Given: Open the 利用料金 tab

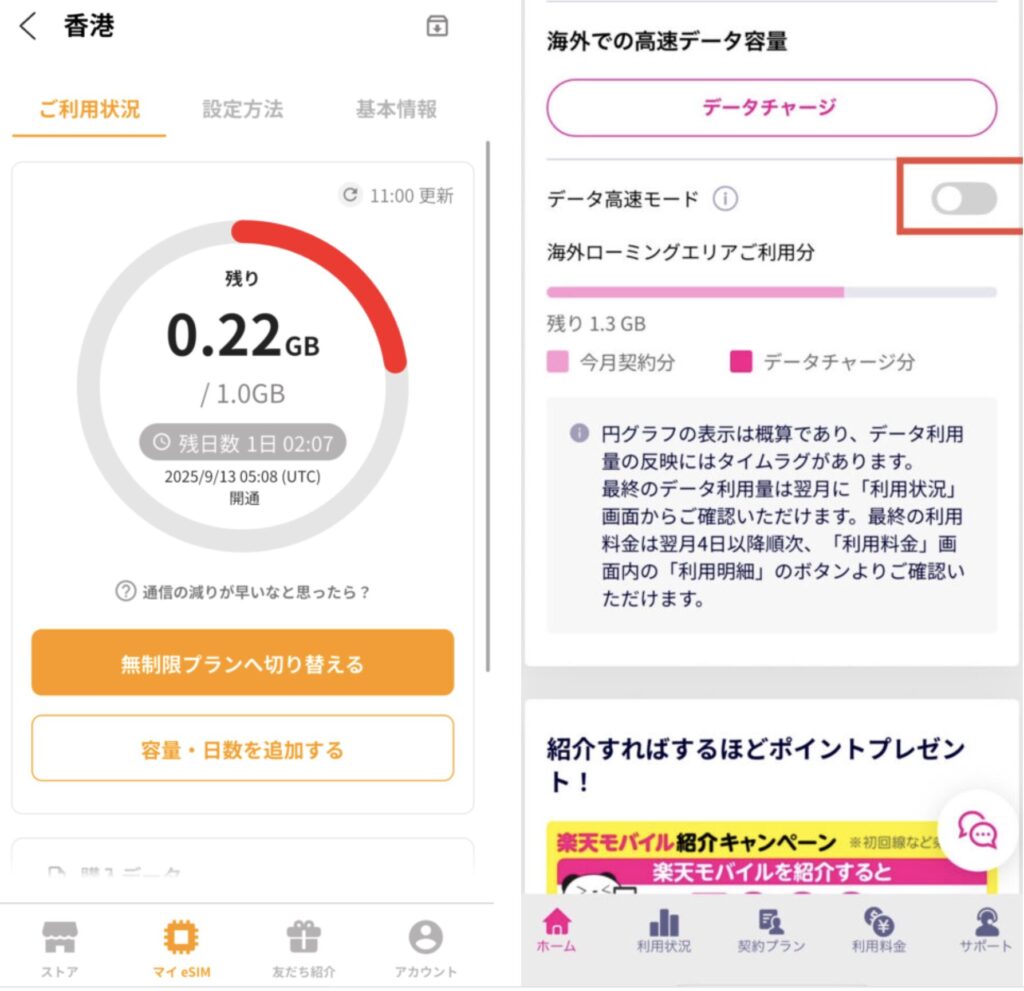Looking at the screenshot, I should [878, 931].
